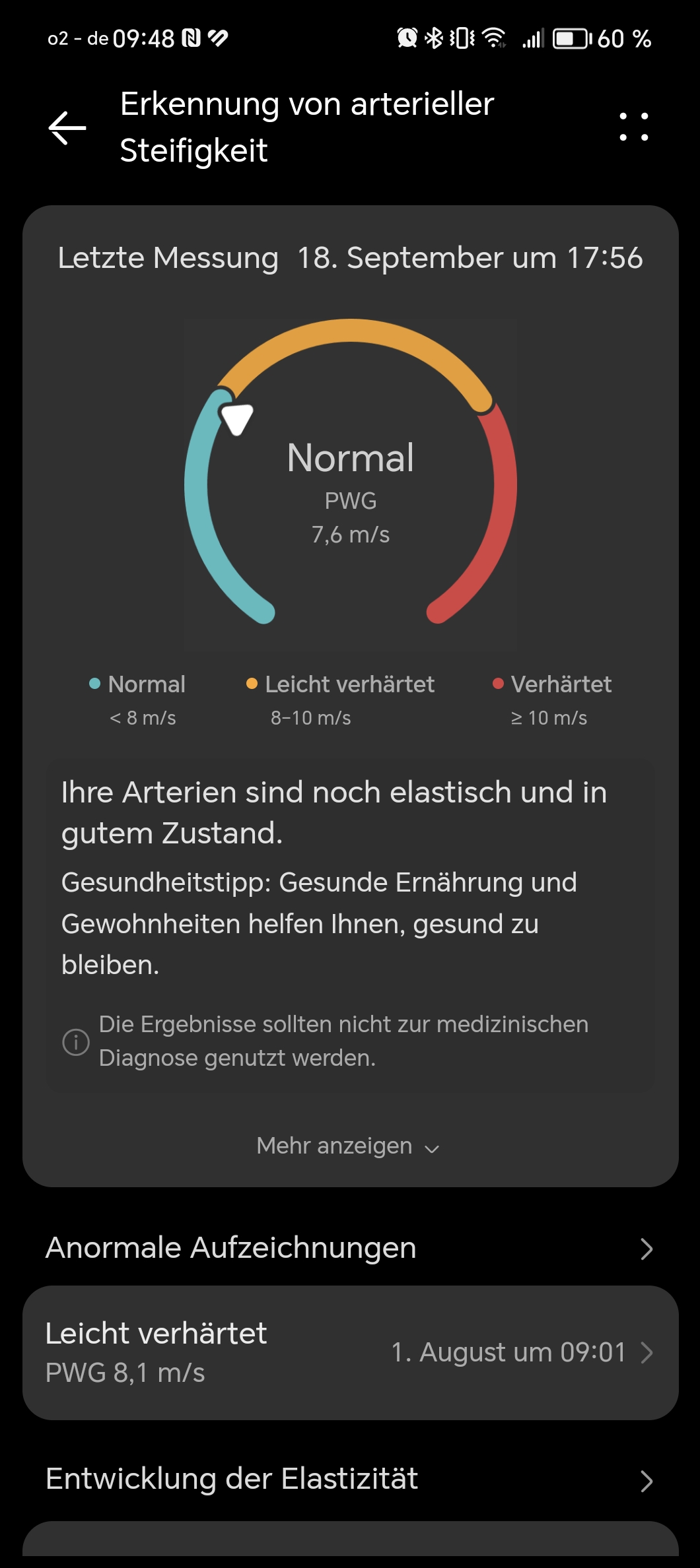Open Entwicklung der Elastizität
Screen dimensions: 700x1568
(x=350, y=1480)
